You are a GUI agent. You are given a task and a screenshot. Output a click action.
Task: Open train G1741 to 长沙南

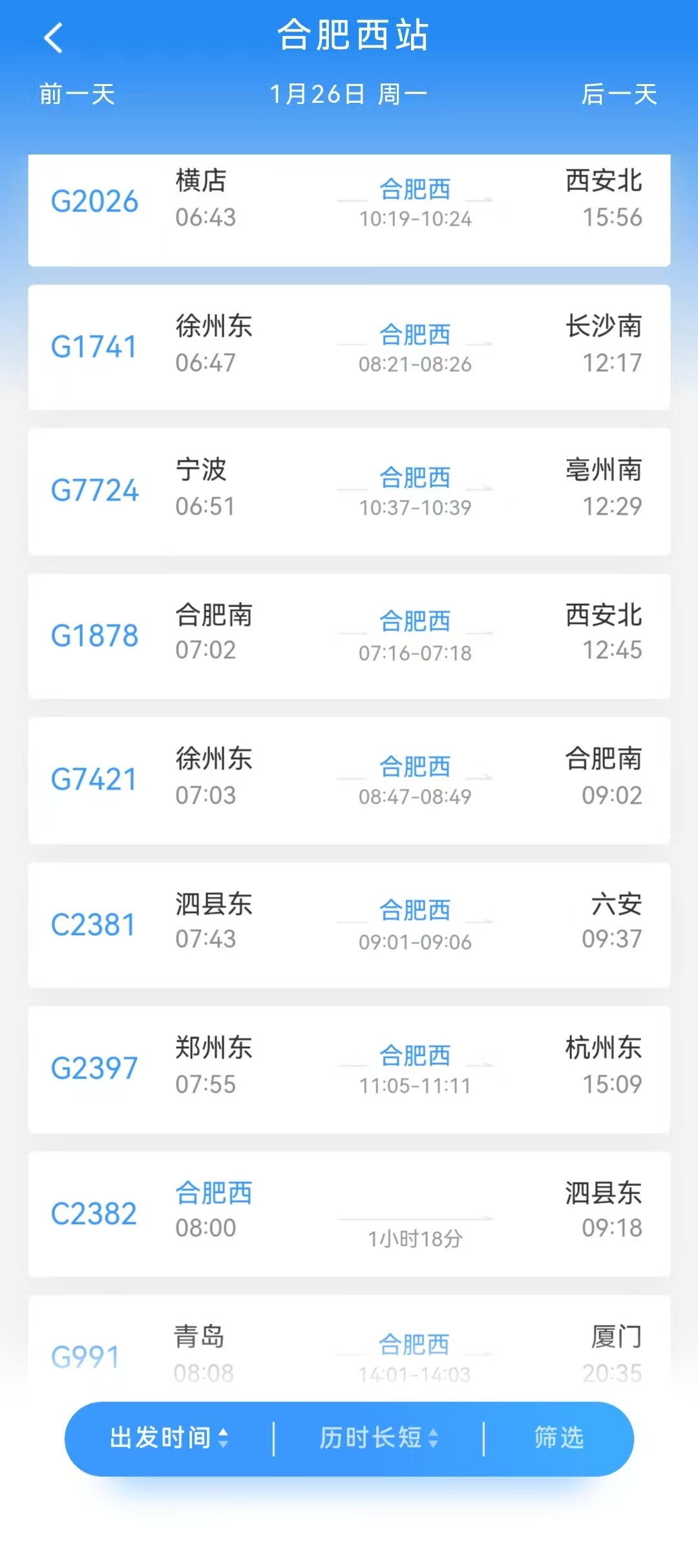point(349,347)
